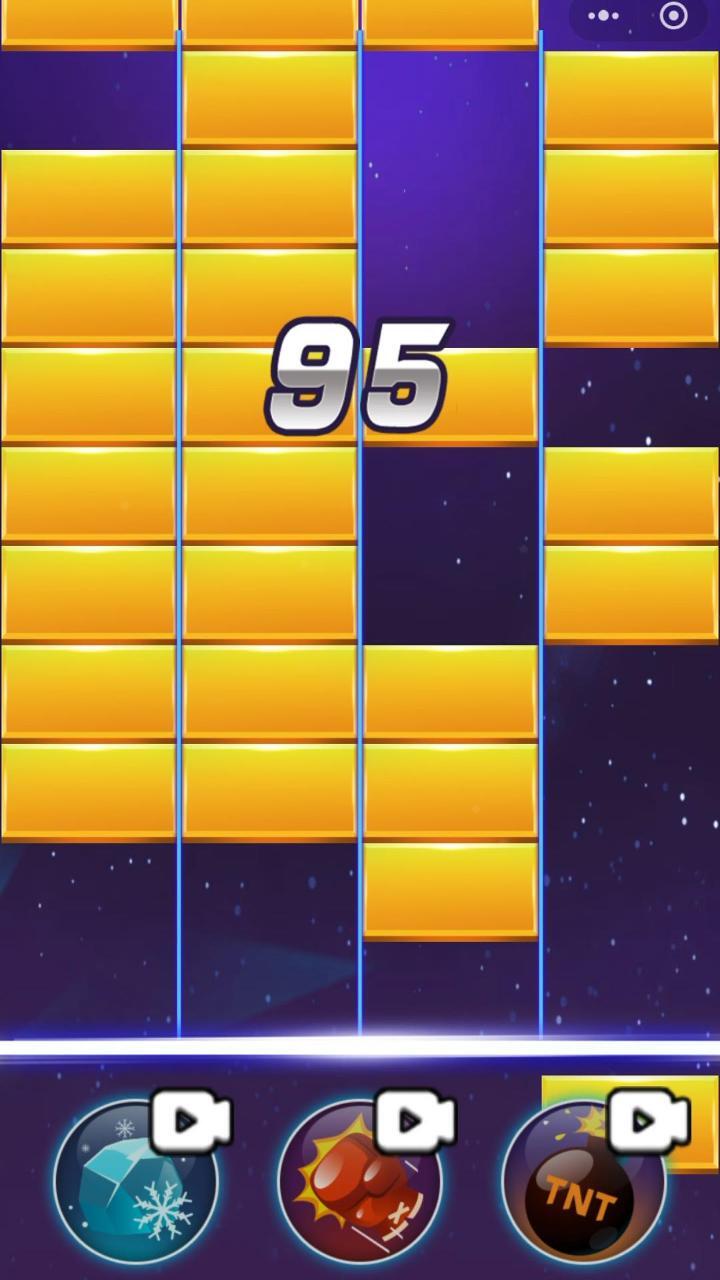720x1280 pixels.
Task: Open the mini program three-dot menu
Action: [x=604, y=16]
